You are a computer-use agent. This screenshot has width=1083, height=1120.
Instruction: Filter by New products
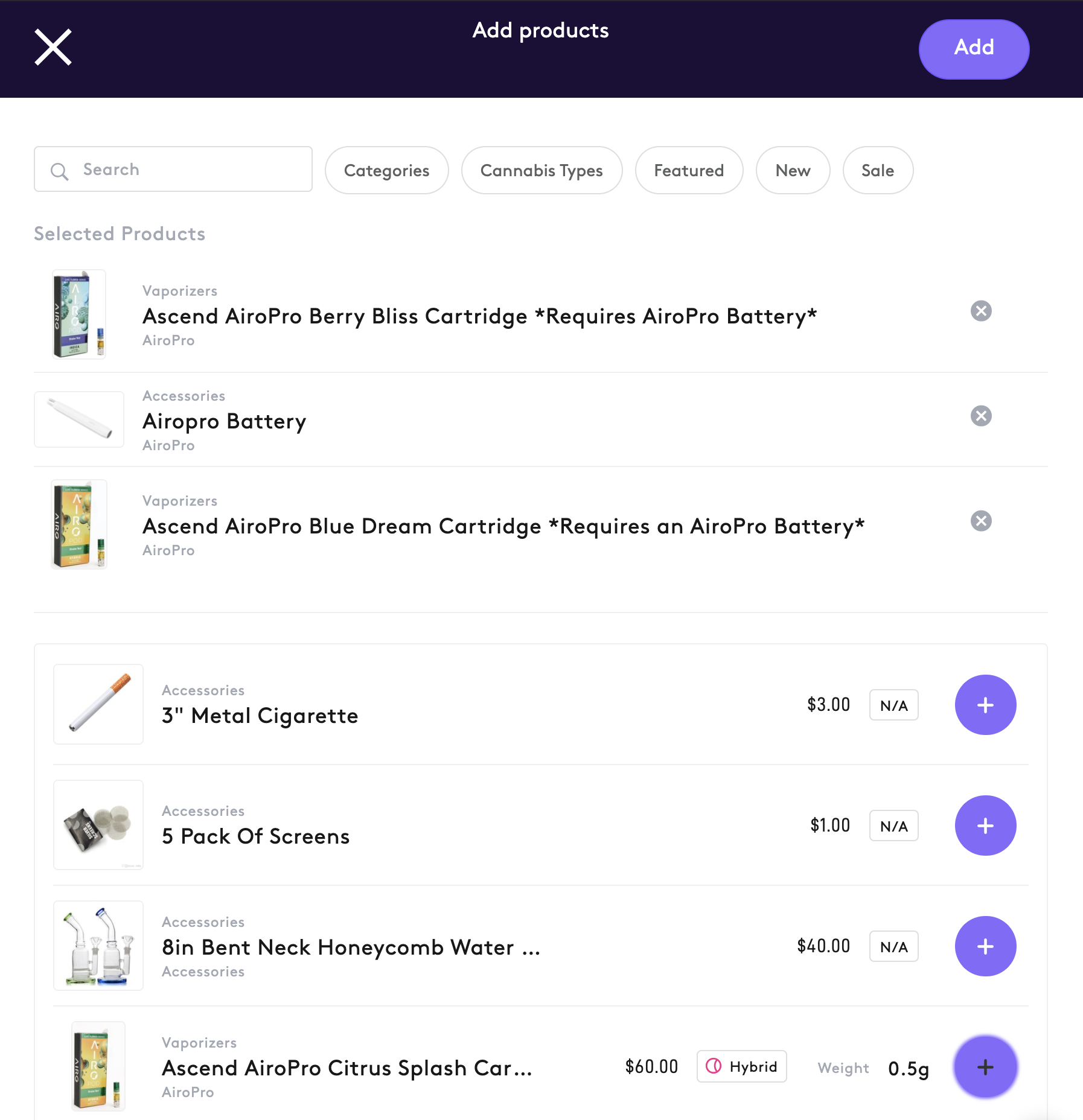[793, 171]
